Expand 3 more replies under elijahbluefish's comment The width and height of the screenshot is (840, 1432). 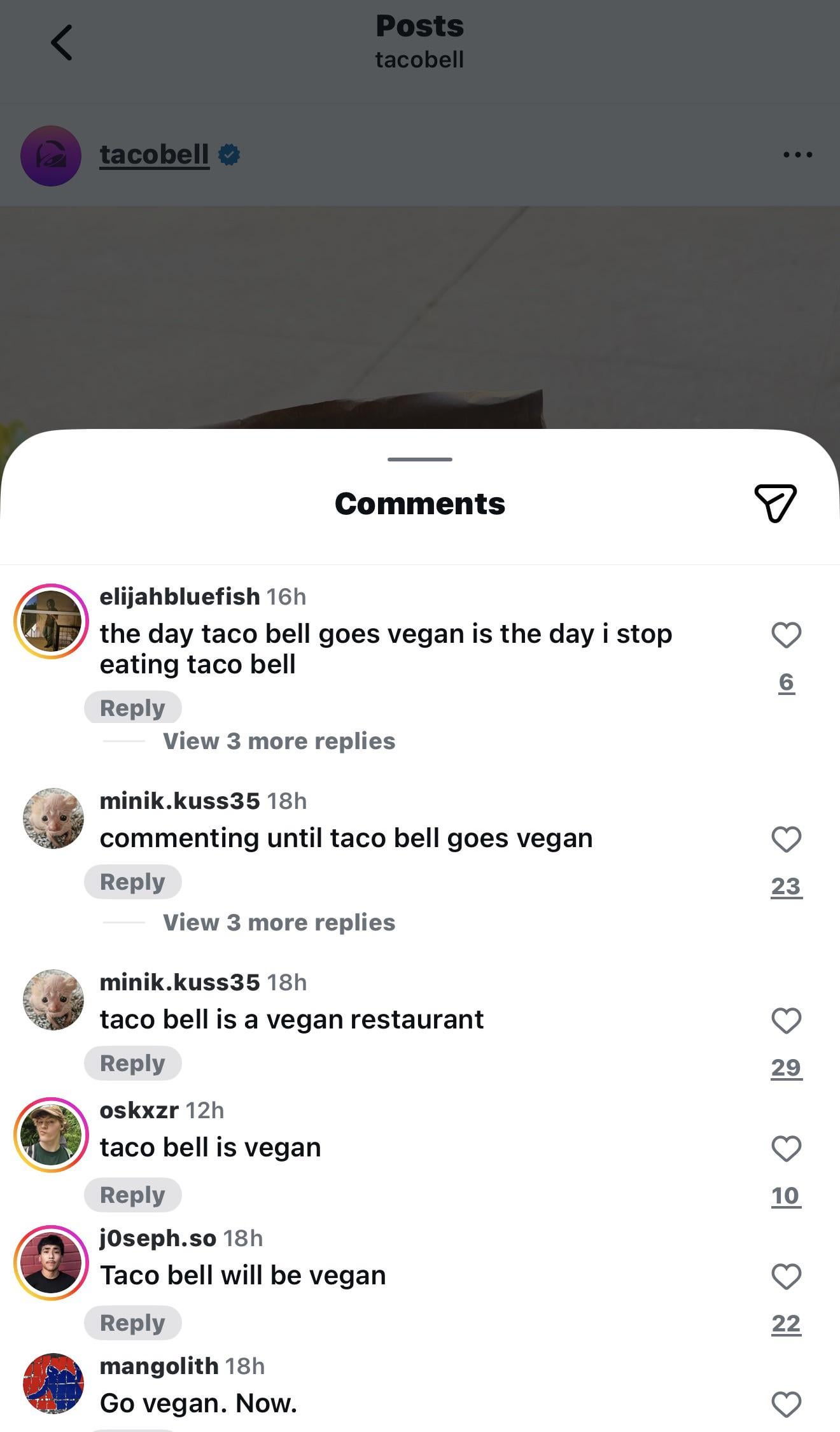coord(279,741)
